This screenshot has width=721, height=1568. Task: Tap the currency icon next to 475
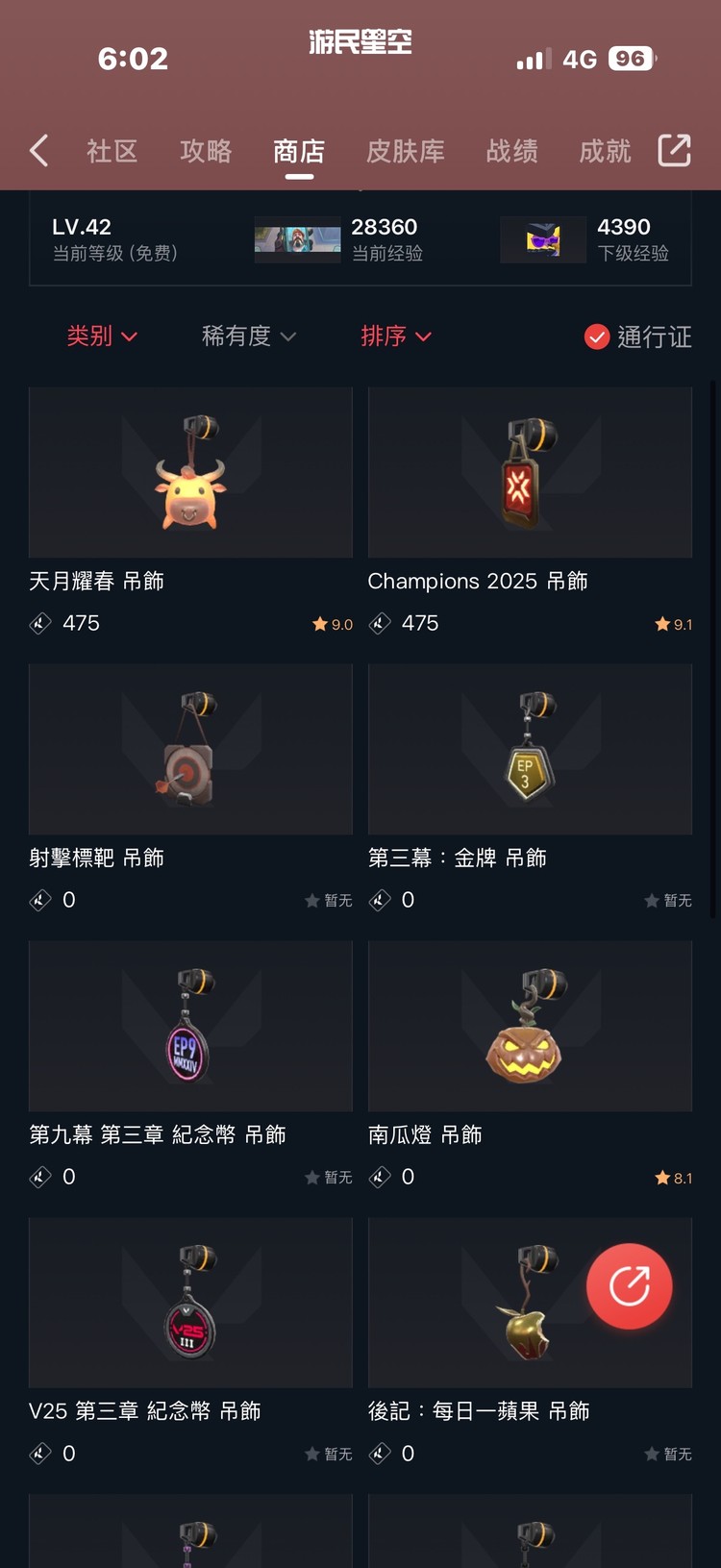pyautogui.click(x=39, y=623)
